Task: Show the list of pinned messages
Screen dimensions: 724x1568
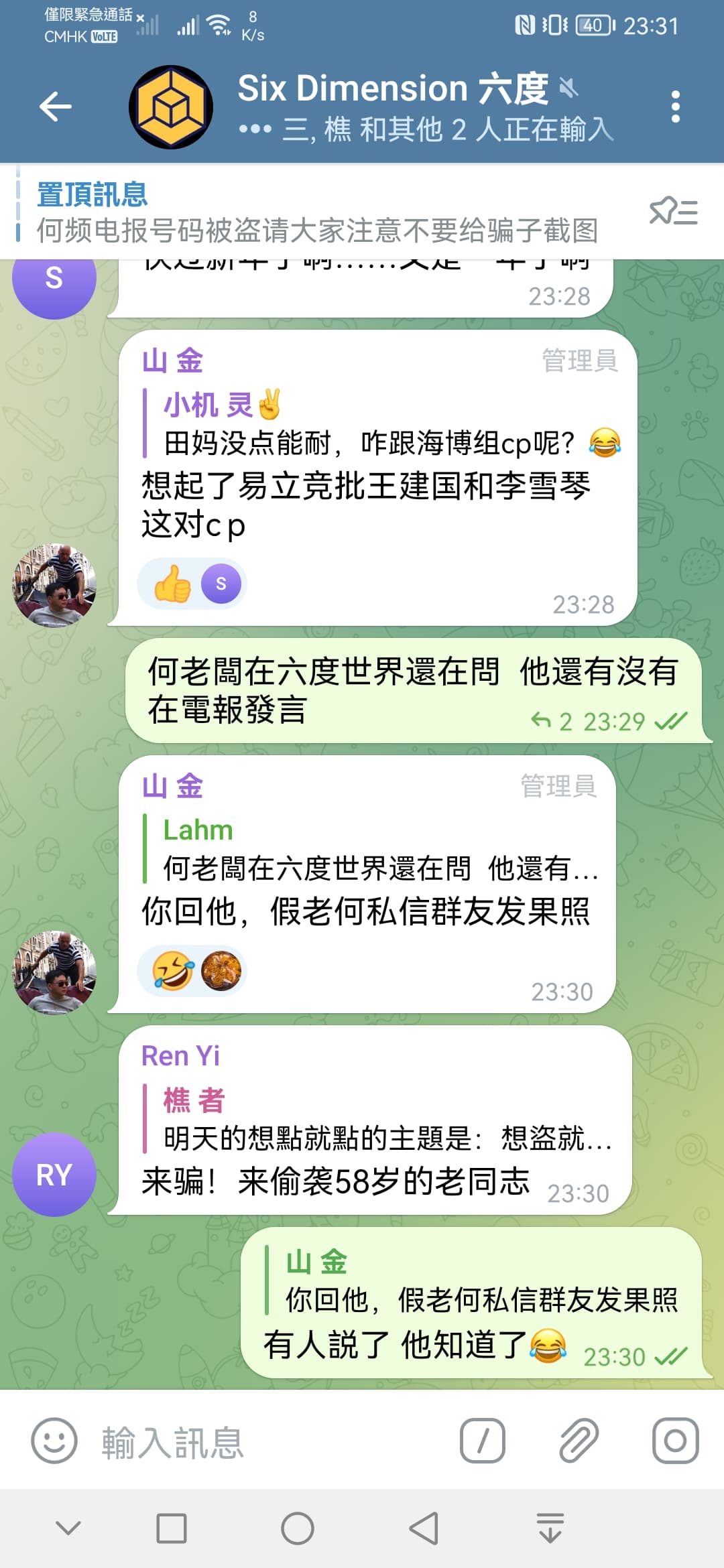Action: (x=674, y=212)
